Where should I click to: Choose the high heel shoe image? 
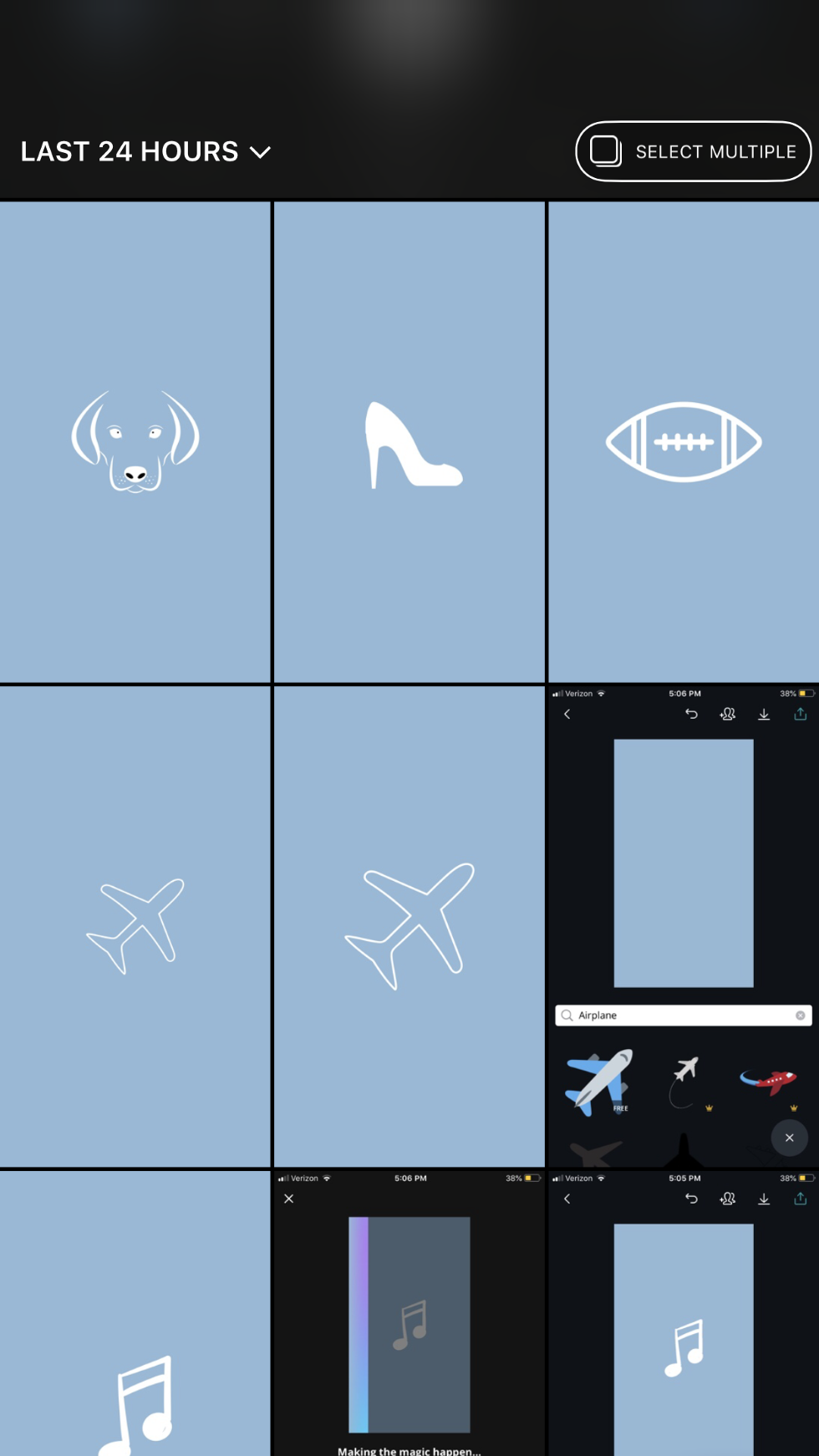[409, 442]
